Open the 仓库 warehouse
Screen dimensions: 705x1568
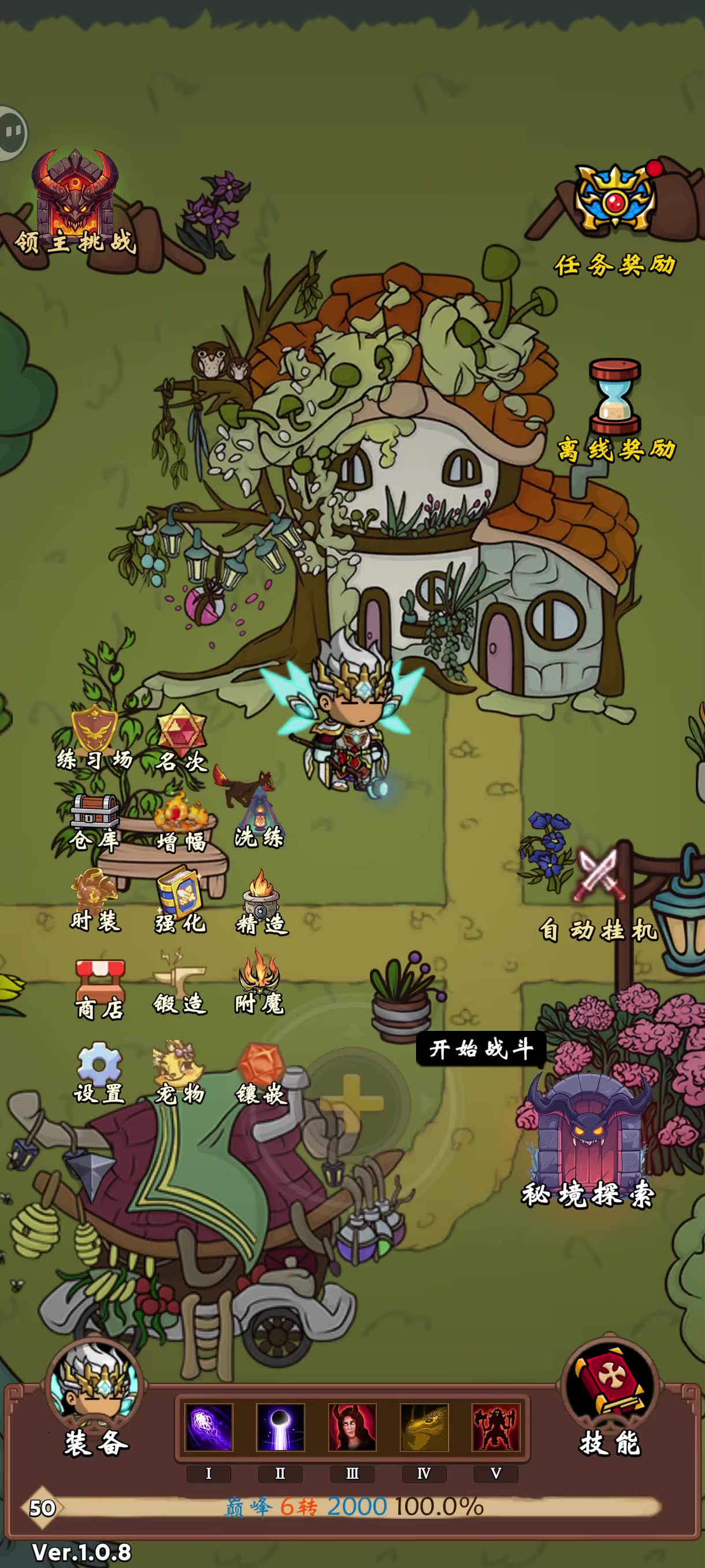coord(94,822)
